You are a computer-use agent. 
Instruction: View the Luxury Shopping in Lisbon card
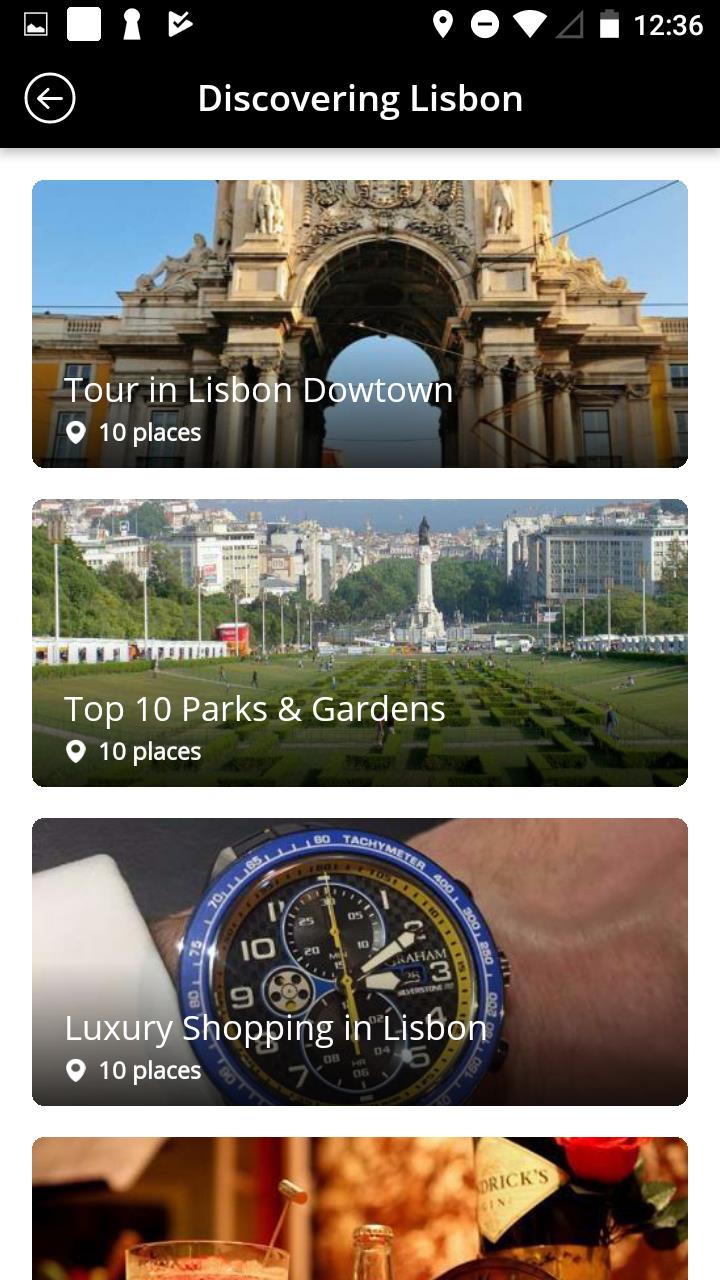[360, 961]
